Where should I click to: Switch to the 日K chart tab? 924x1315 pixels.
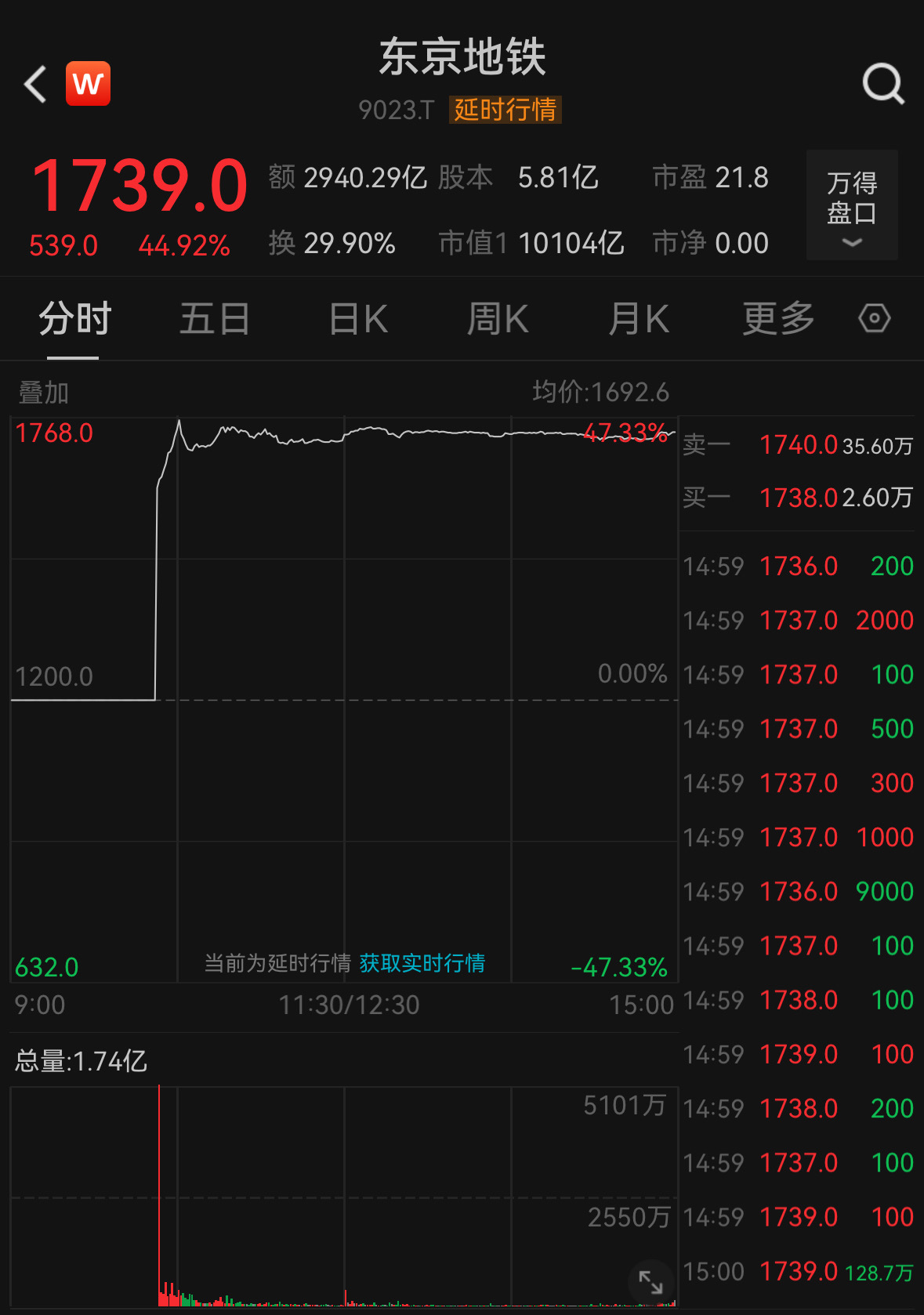(x=358, y=320)
